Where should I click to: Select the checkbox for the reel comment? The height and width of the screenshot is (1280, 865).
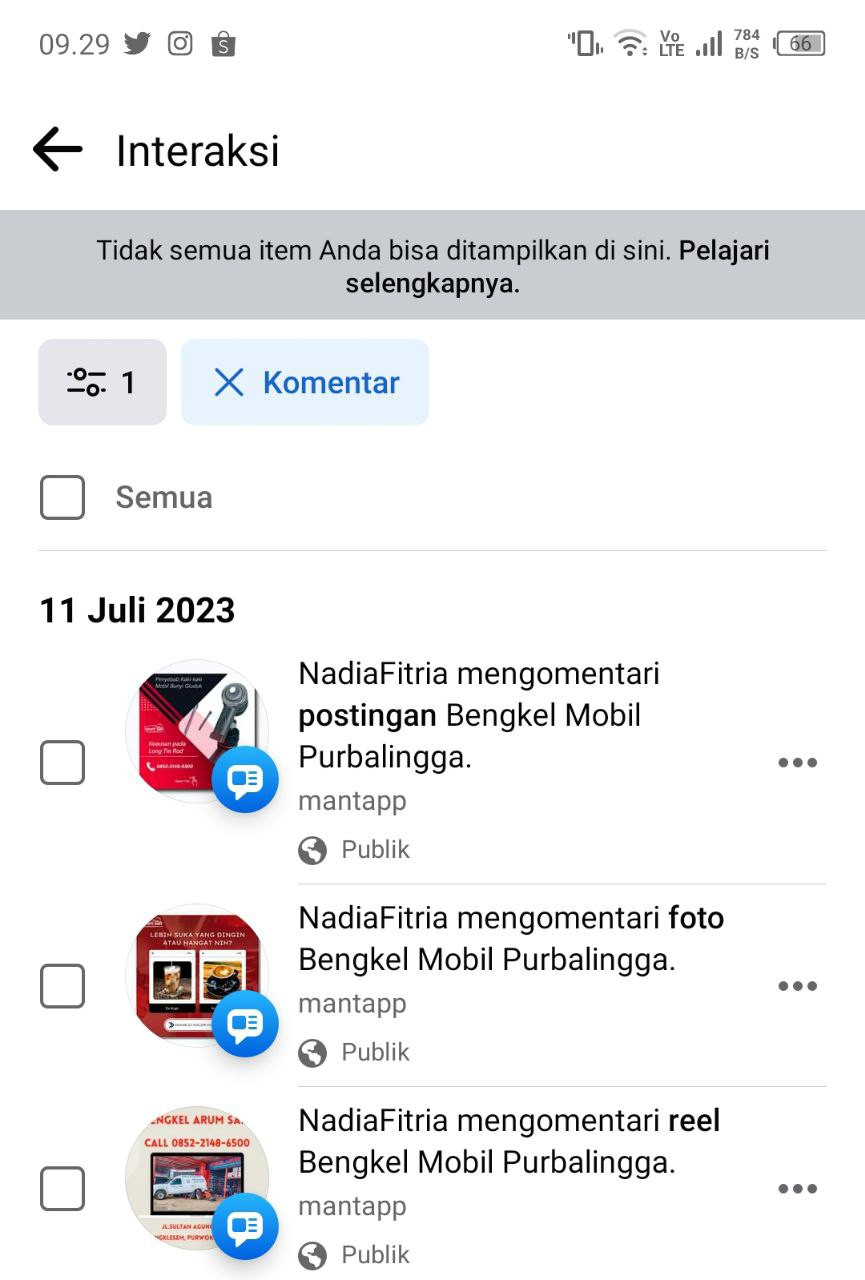pos(62,1189)
